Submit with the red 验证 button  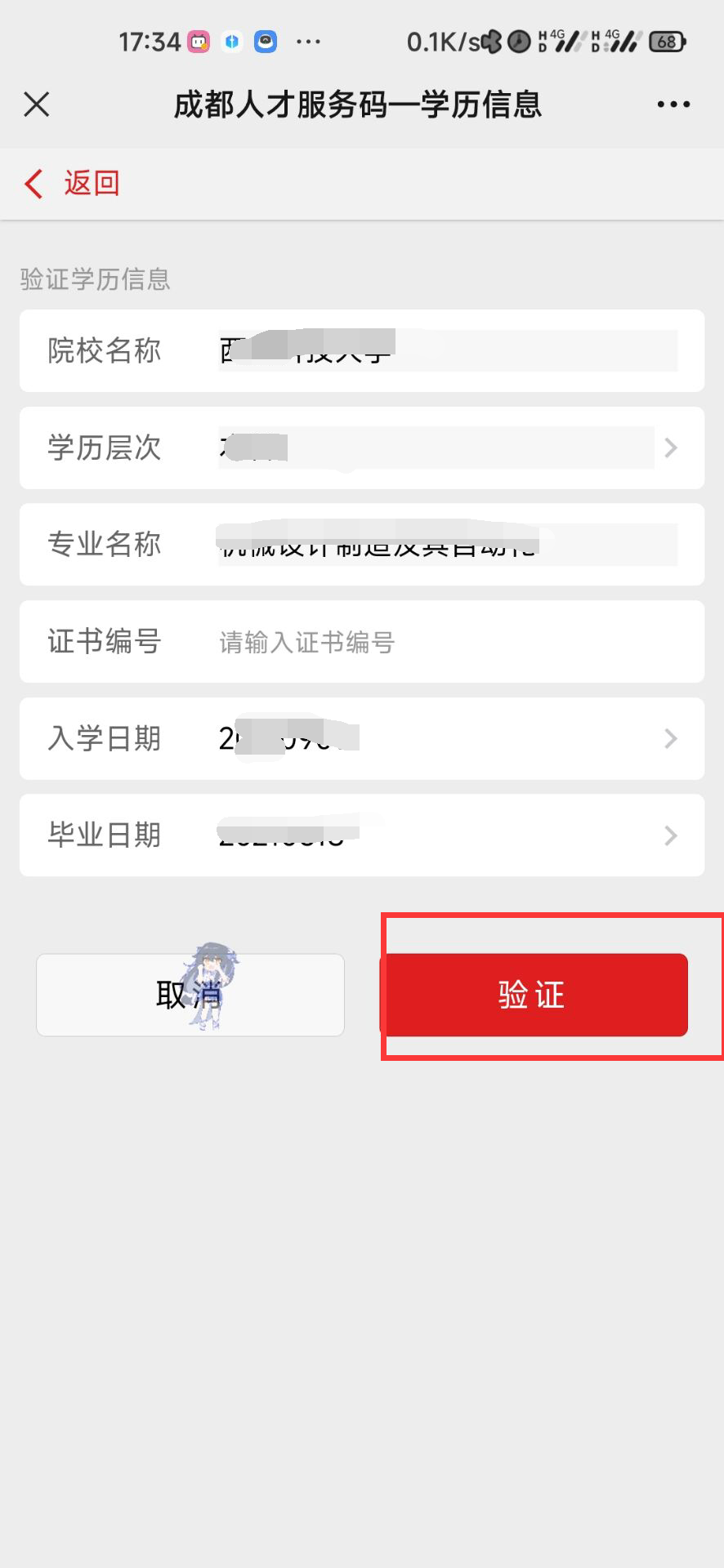(x=534, y=995)
